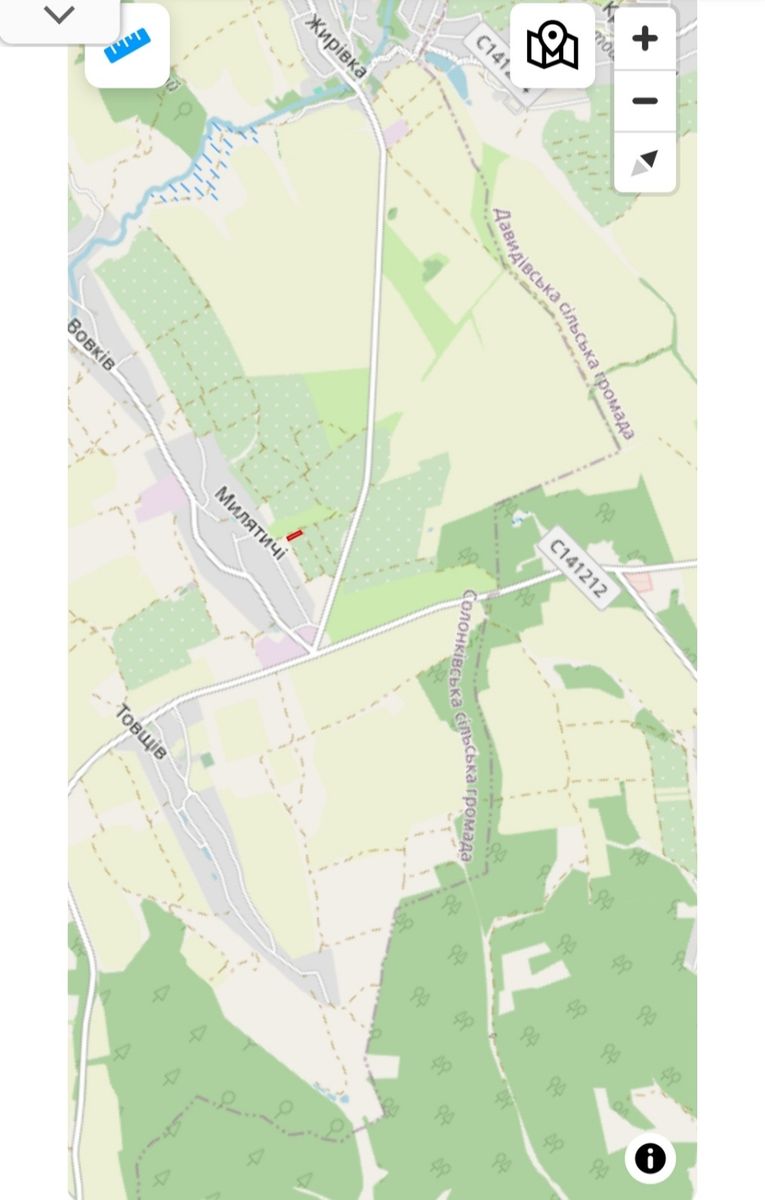Open the map layers selector
Image resolution: width=765 pixels, height=1200 pixels.
tap(552, 46)
